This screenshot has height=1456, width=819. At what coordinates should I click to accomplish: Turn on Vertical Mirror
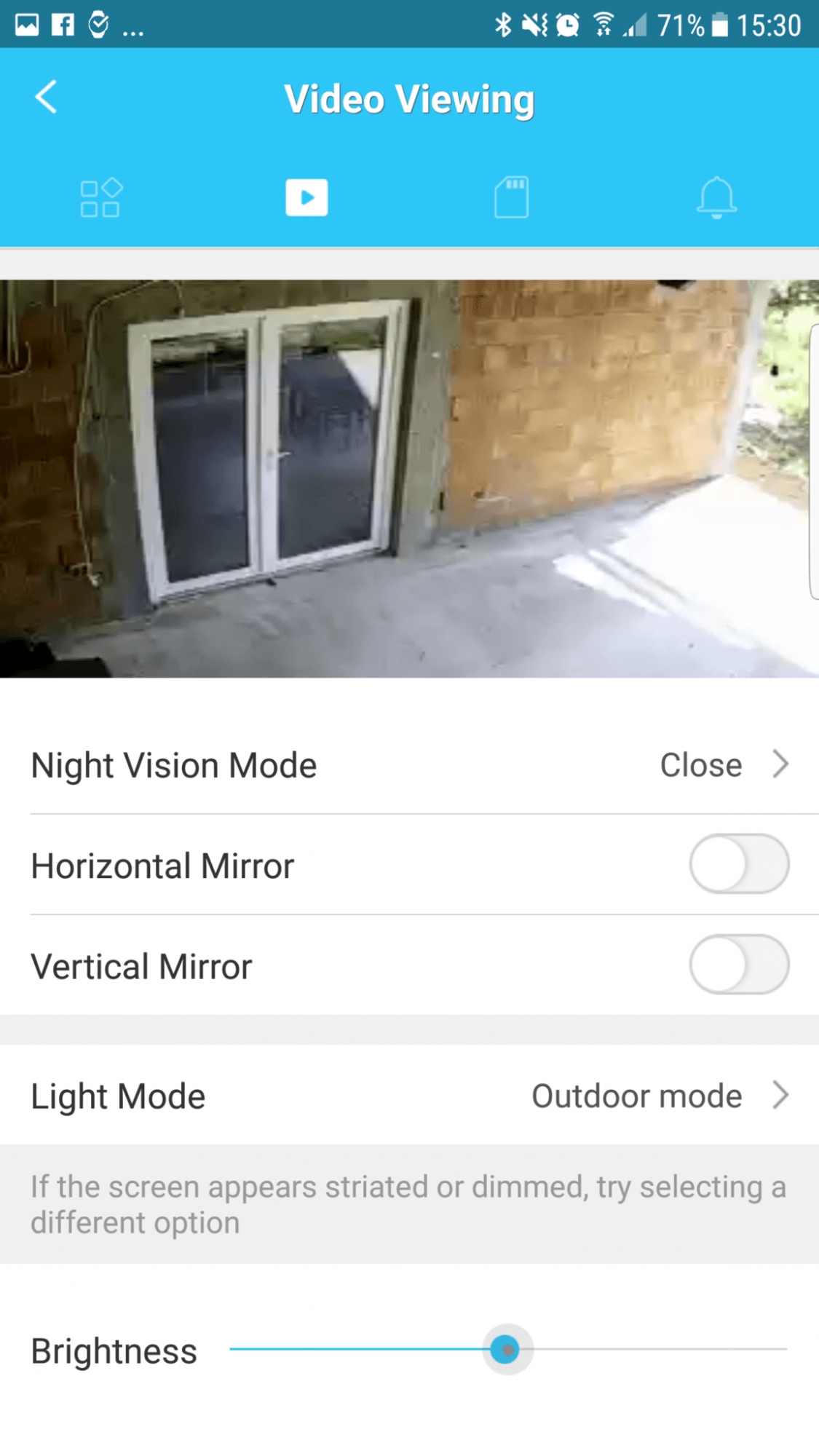739,965
